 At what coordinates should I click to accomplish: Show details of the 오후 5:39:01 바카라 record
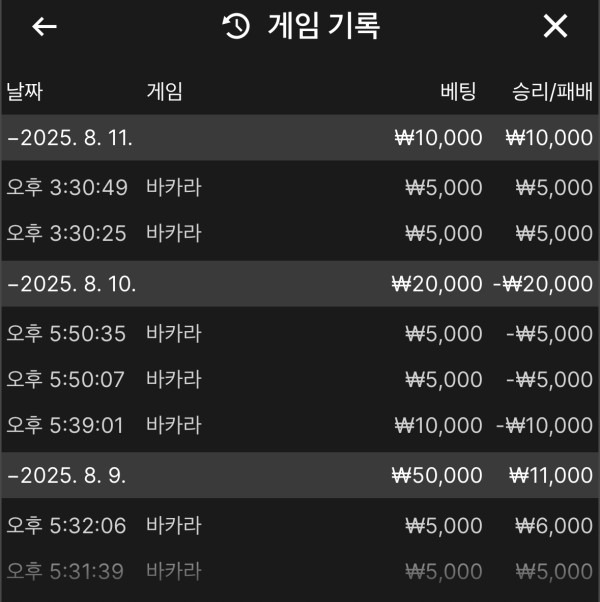300,425
